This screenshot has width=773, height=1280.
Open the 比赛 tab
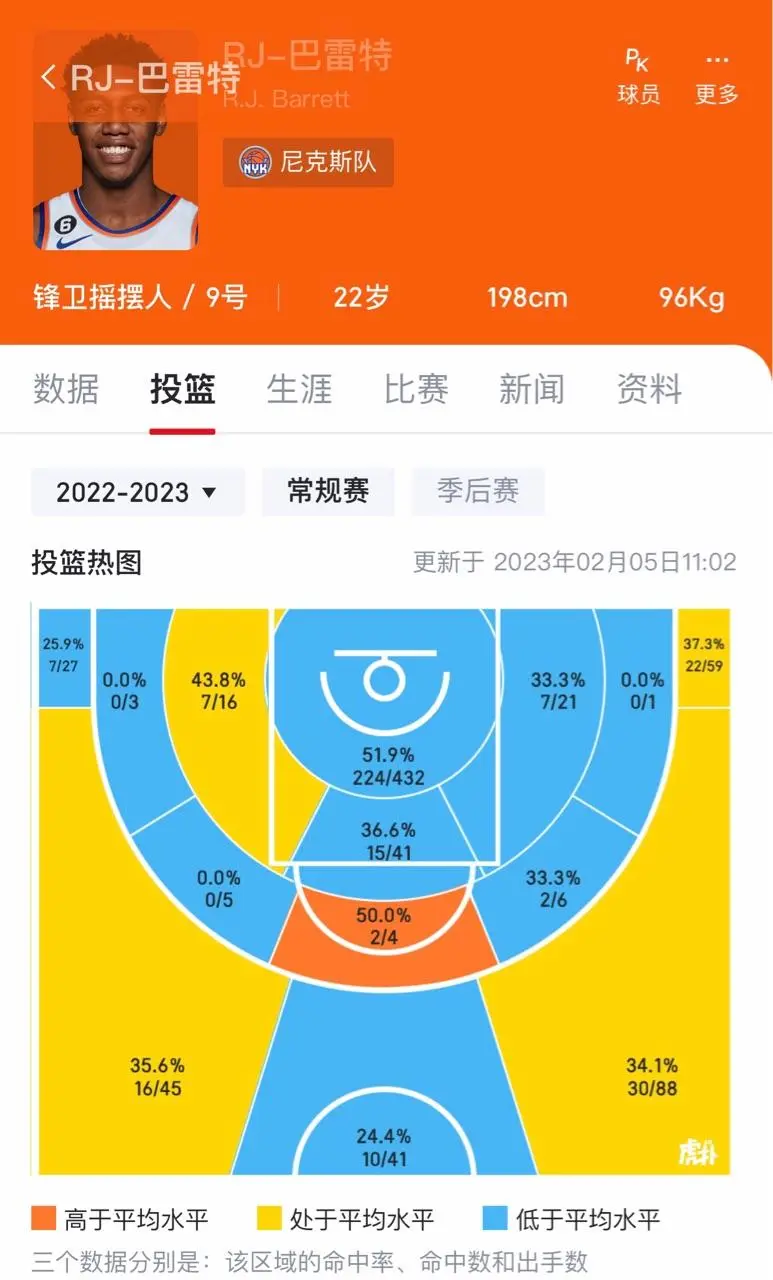416,389
